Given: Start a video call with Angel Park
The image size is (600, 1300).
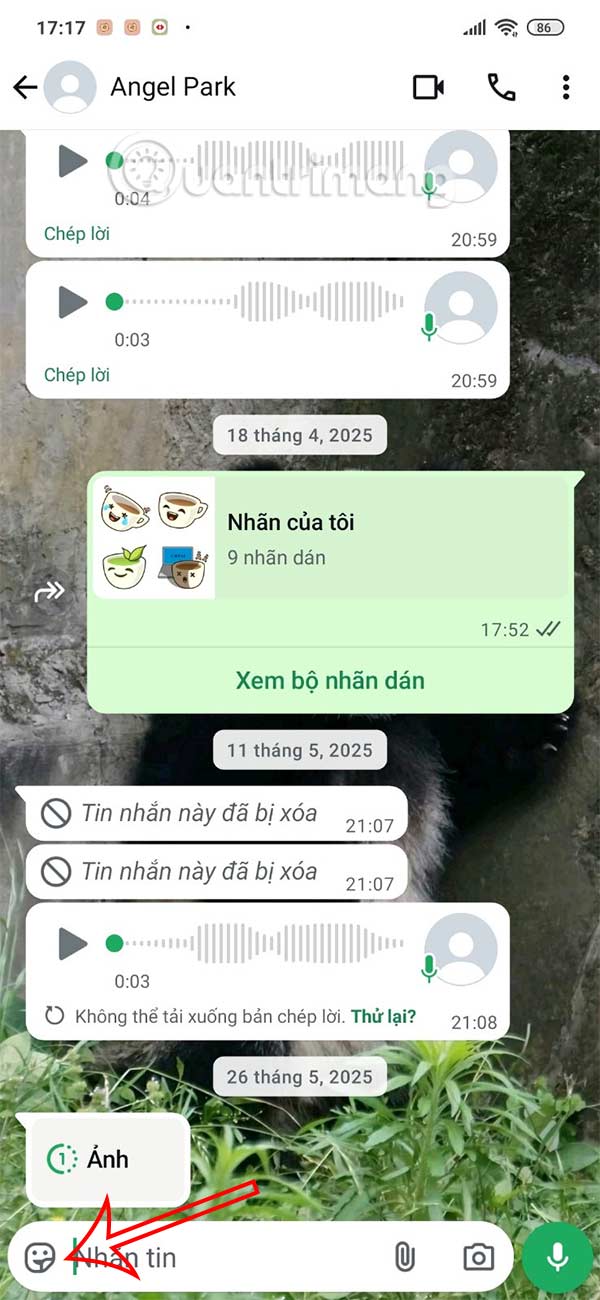Looking at the screenshot, I should click(x=428, y=88).
